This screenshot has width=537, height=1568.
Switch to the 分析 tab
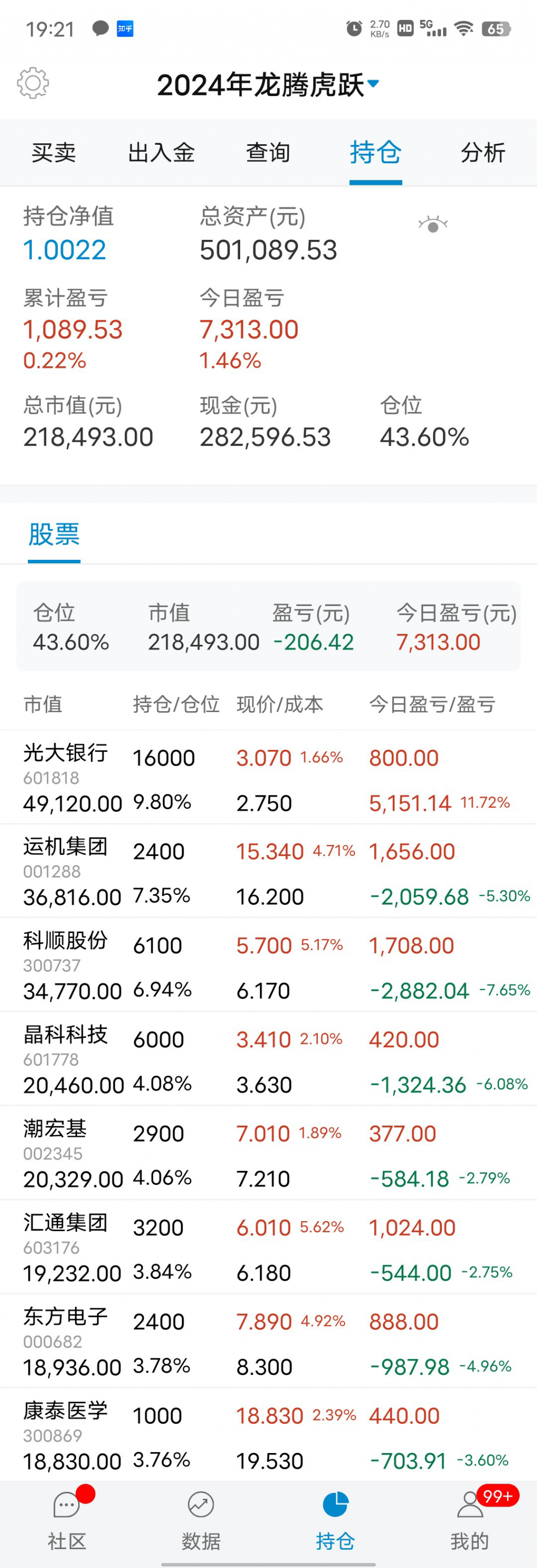(483, 152)
